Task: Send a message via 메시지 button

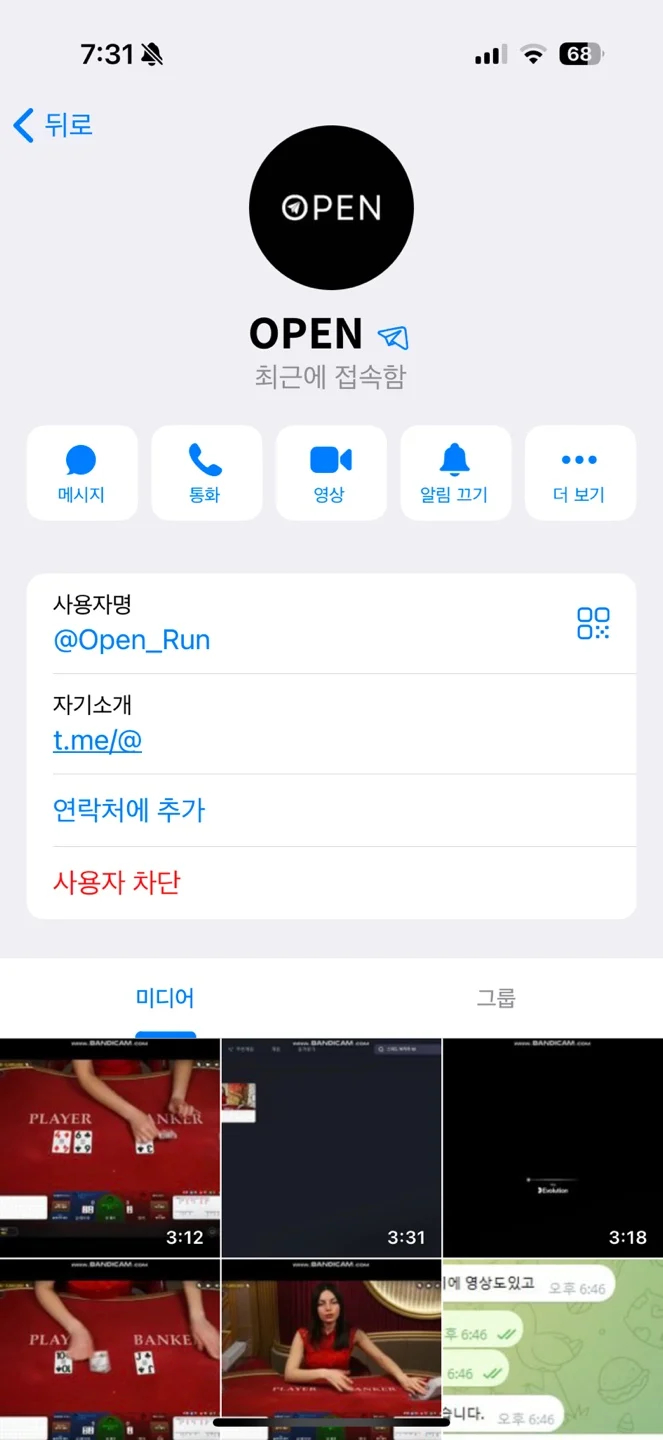Action: click(82, 473)
